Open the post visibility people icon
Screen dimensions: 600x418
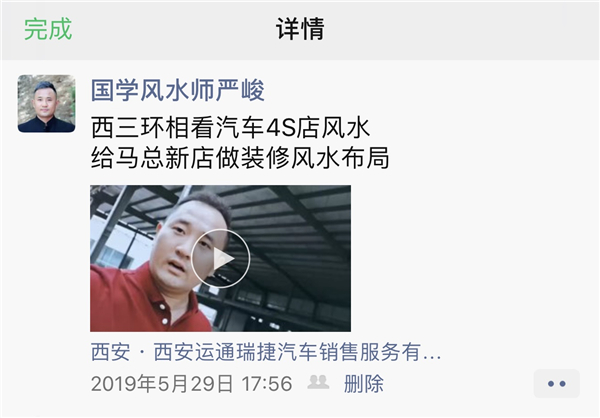pos(319,383)
